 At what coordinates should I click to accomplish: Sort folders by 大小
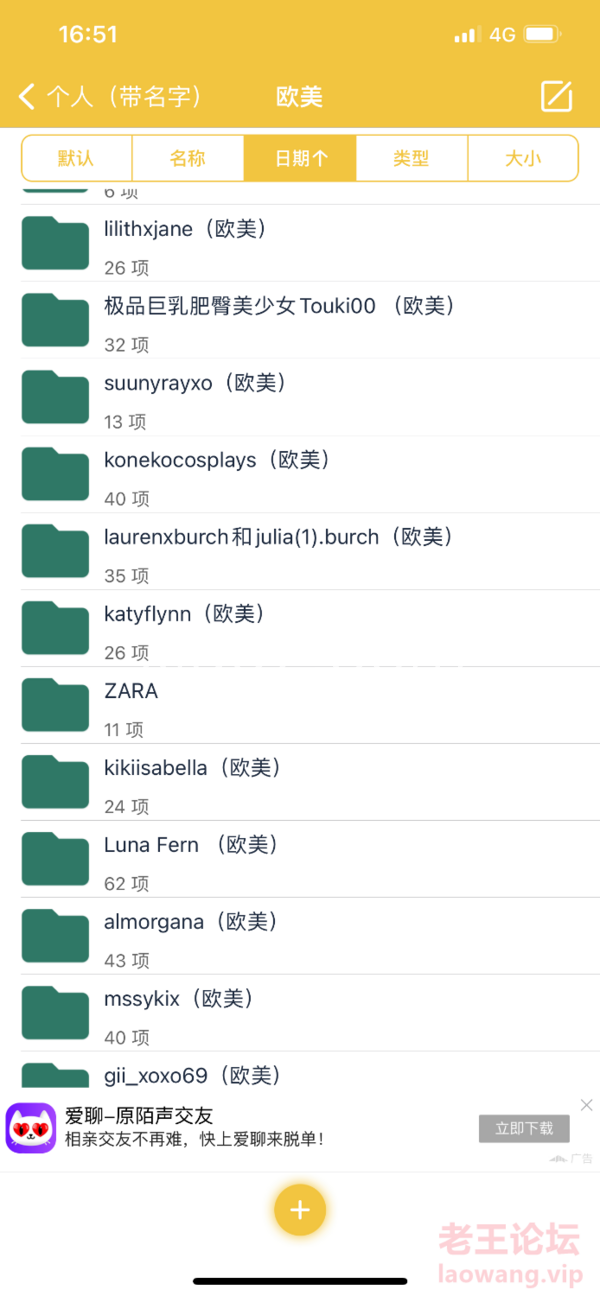point(522,158)
